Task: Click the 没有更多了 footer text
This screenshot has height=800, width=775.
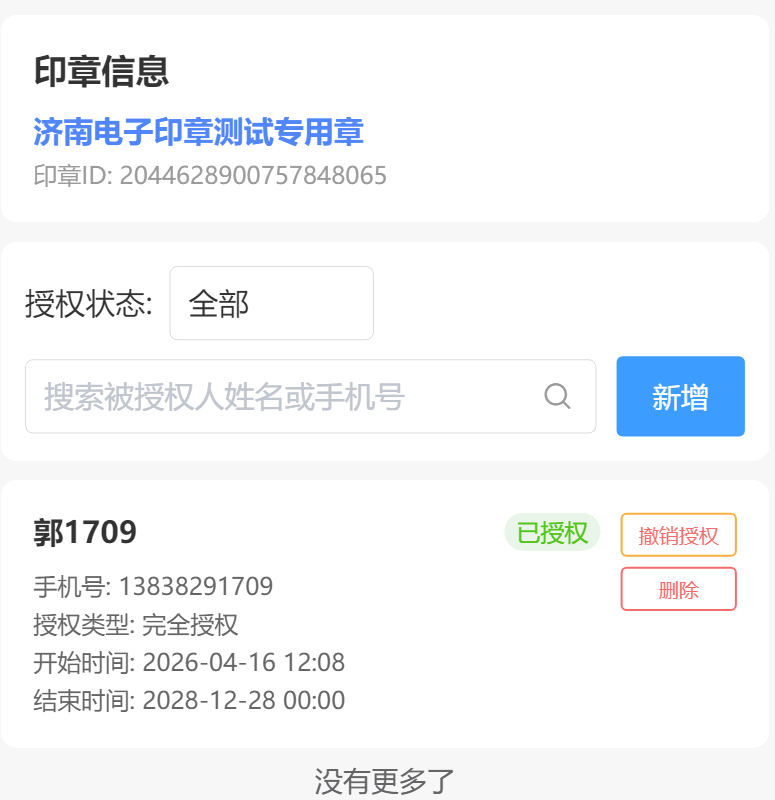Action: click(387, 776)
